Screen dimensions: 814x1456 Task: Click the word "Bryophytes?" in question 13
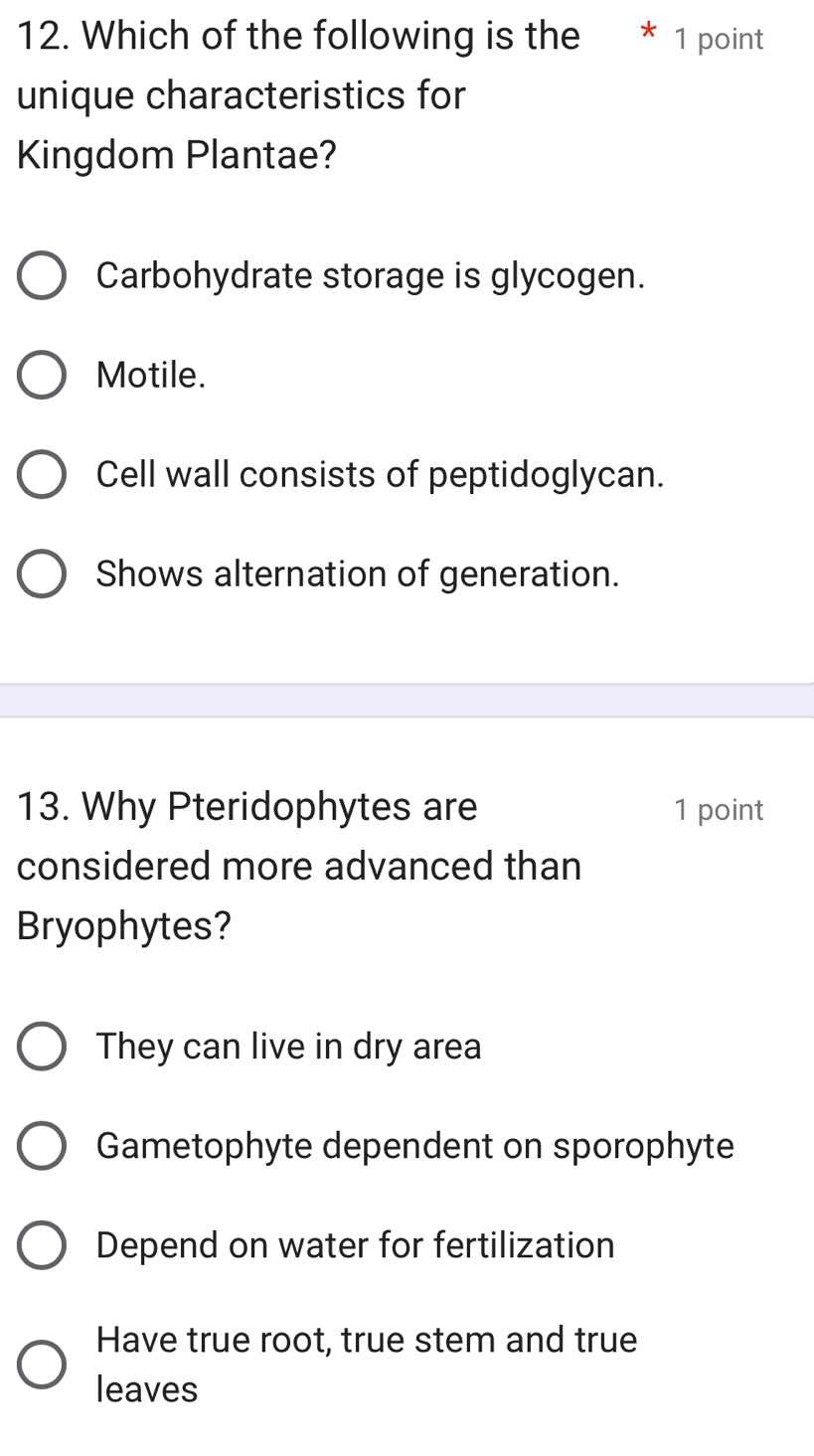click(x=121, y=925)
